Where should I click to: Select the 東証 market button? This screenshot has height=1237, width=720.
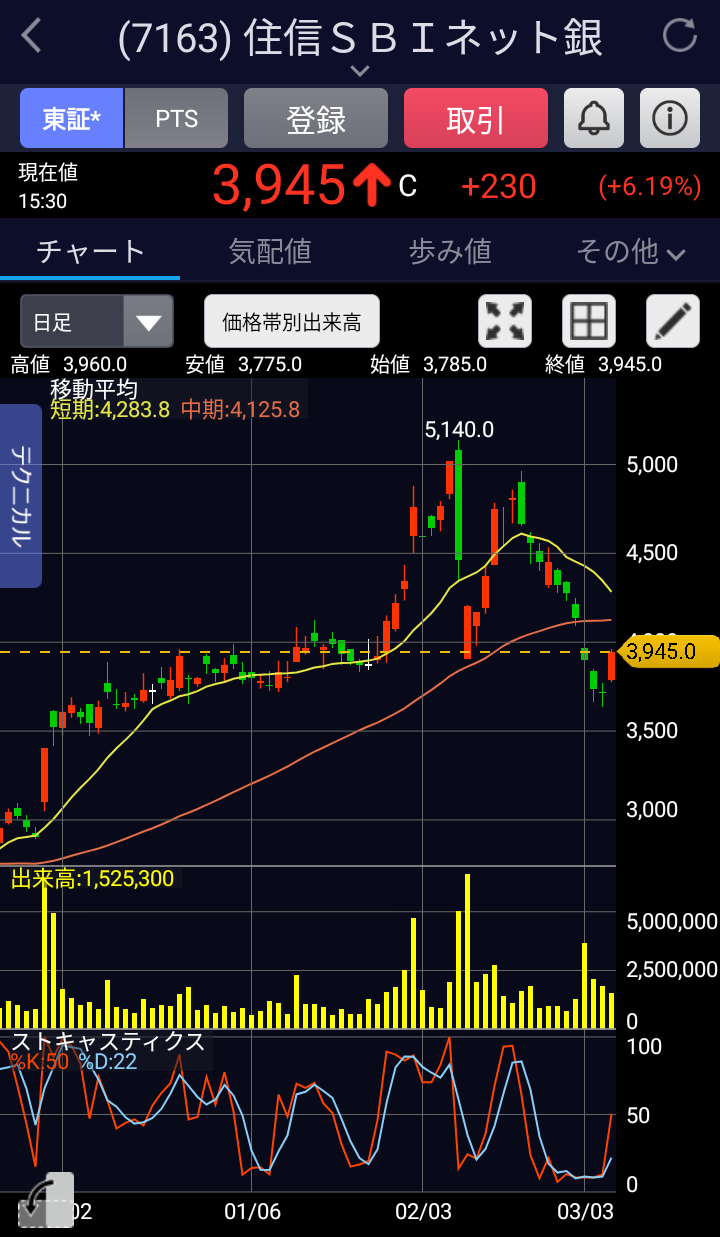point(72,118)
